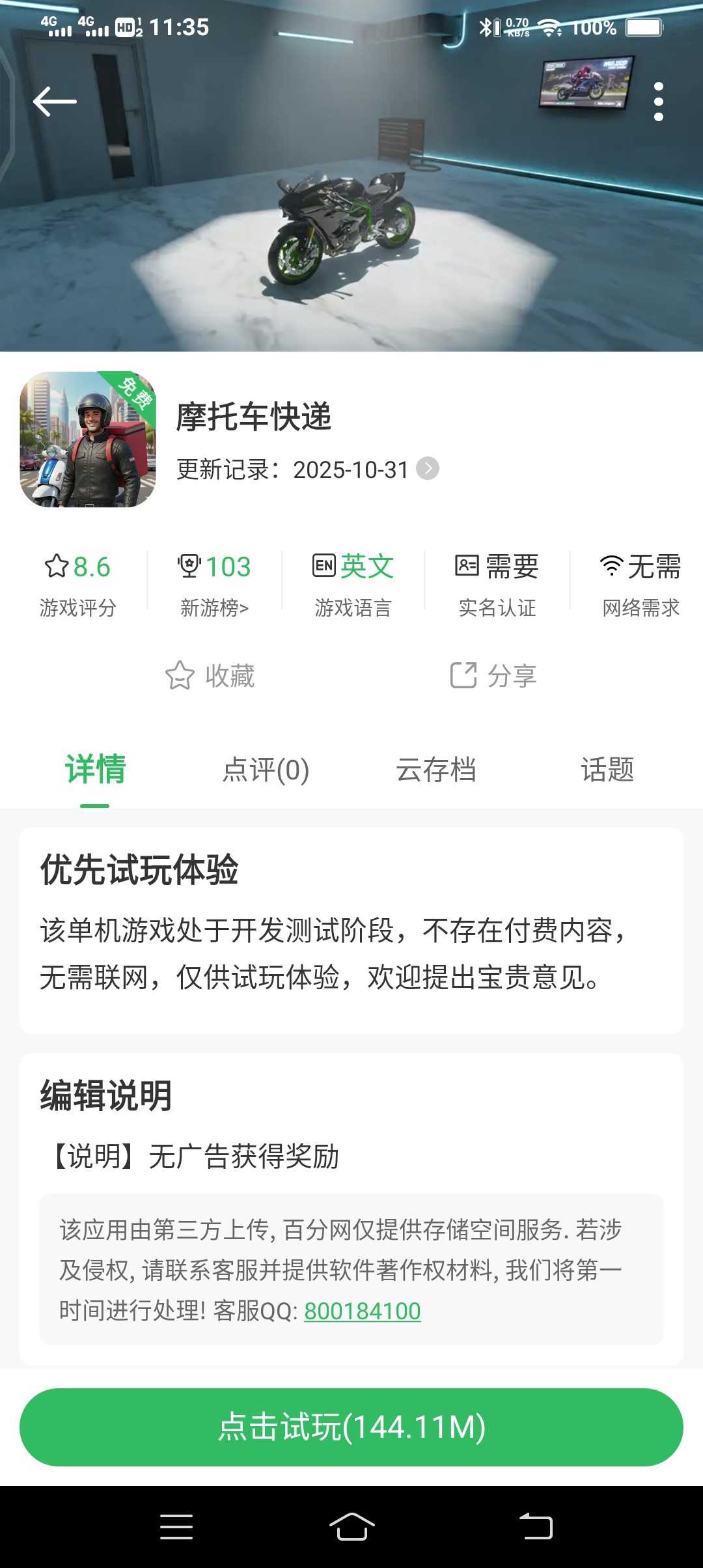Switch to the 话题 tab

607,770
